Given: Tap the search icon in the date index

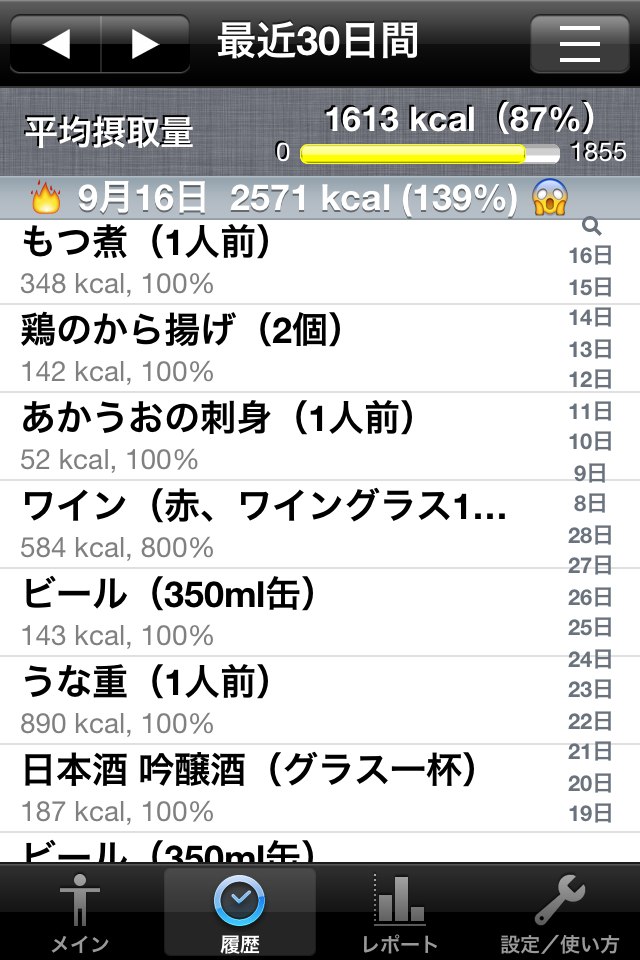Looking at the screenshot, I should click(590, 227).
